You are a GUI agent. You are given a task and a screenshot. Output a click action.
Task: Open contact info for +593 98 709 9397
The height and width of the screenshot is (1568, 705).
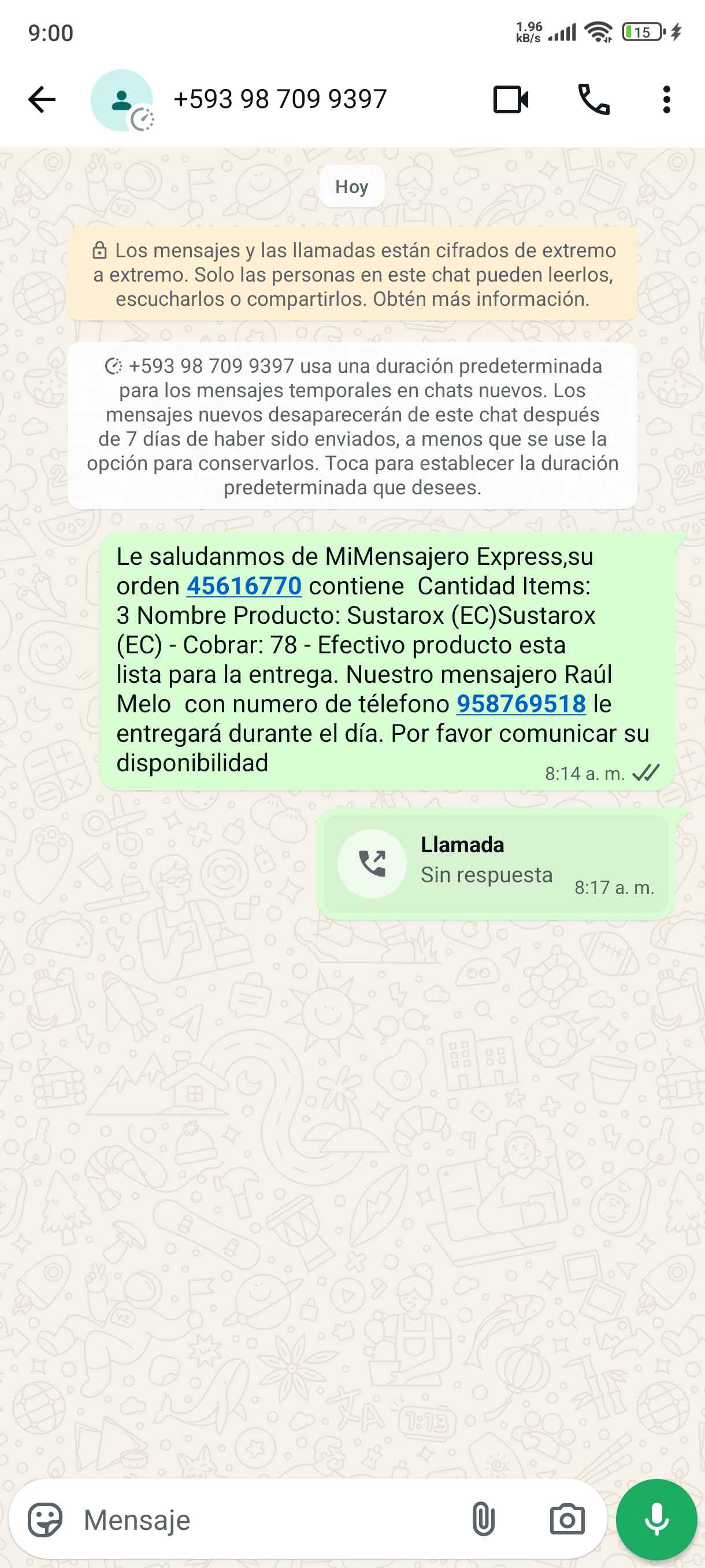[x=280, y=99]
